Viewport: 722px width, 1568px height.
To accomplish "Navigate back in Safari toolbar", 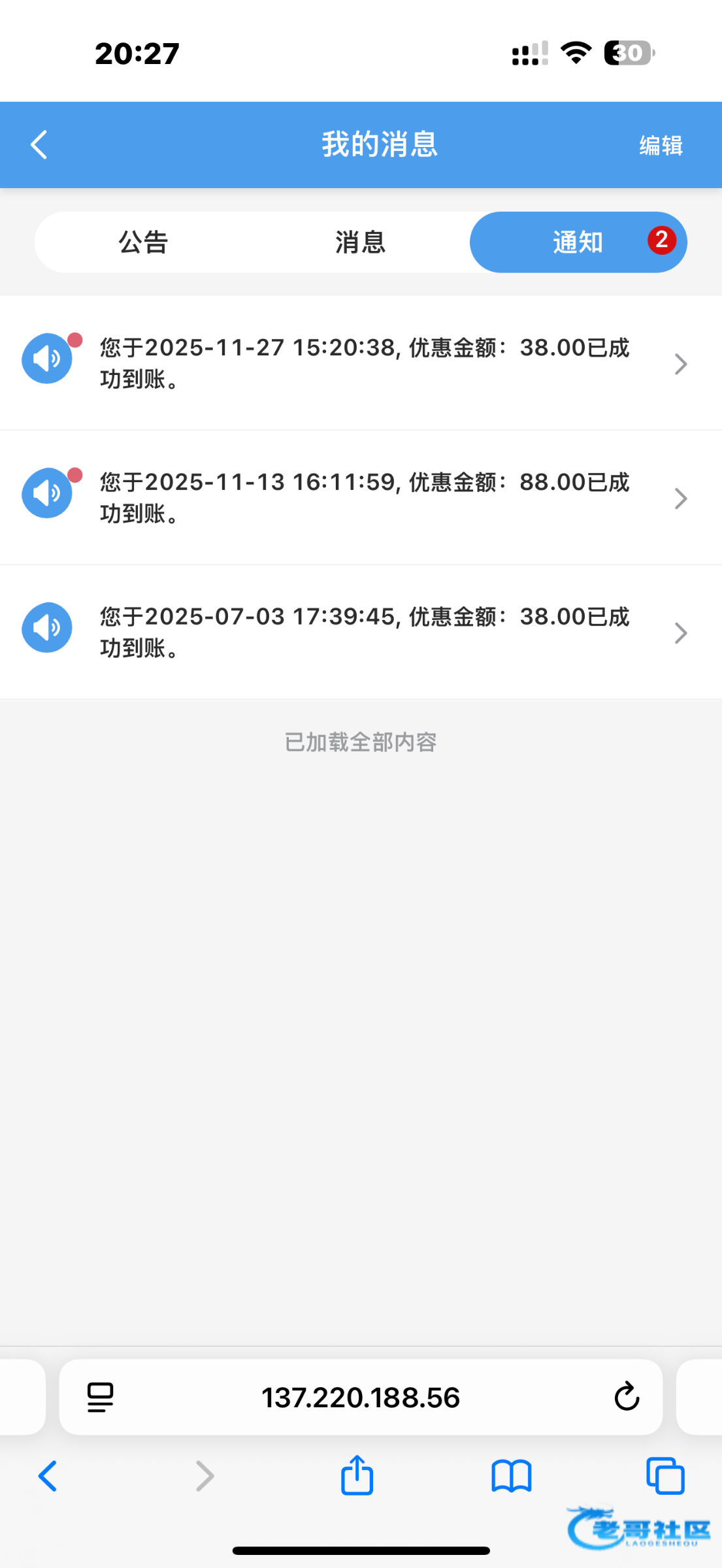I will coord(48,1476).
